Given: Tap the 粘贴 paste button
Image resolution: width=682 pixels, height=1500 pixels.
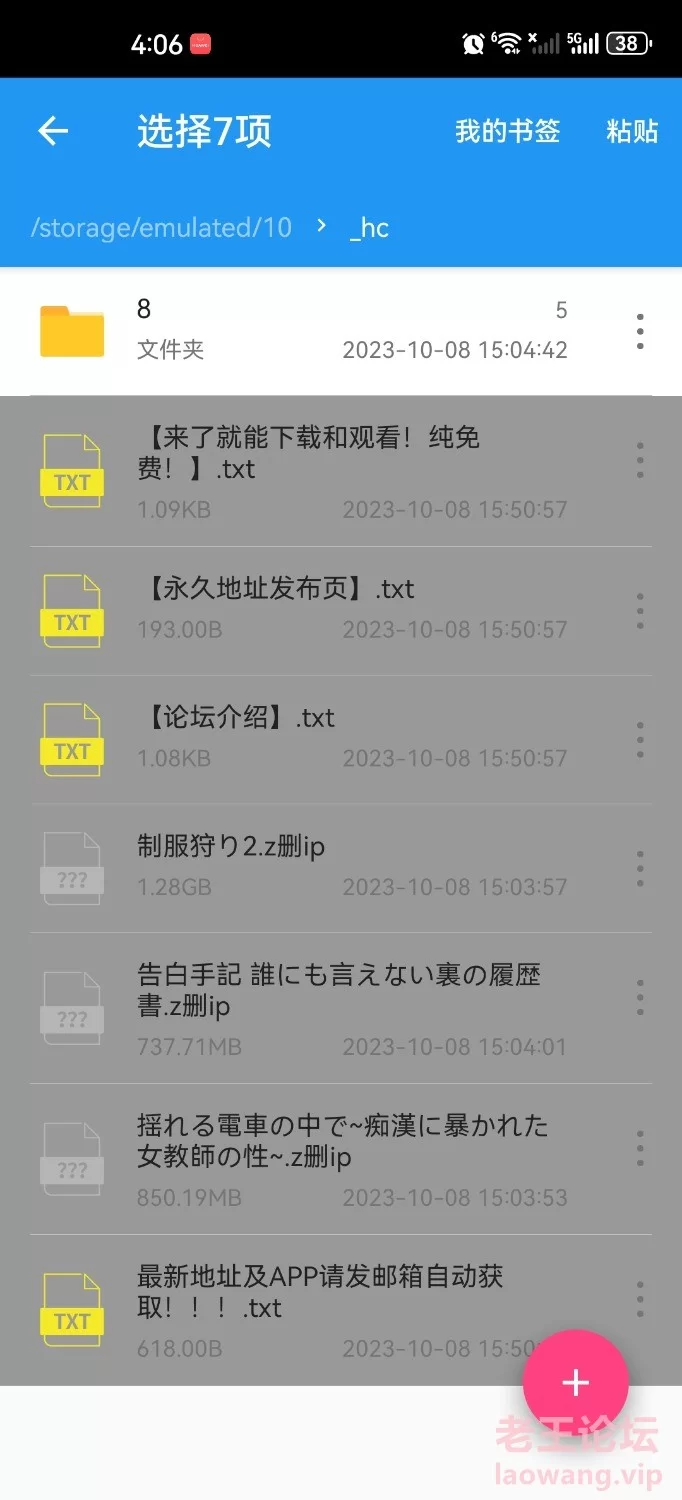Looking at the screenshot, I should pyautogui.click(x=632, y=131).
